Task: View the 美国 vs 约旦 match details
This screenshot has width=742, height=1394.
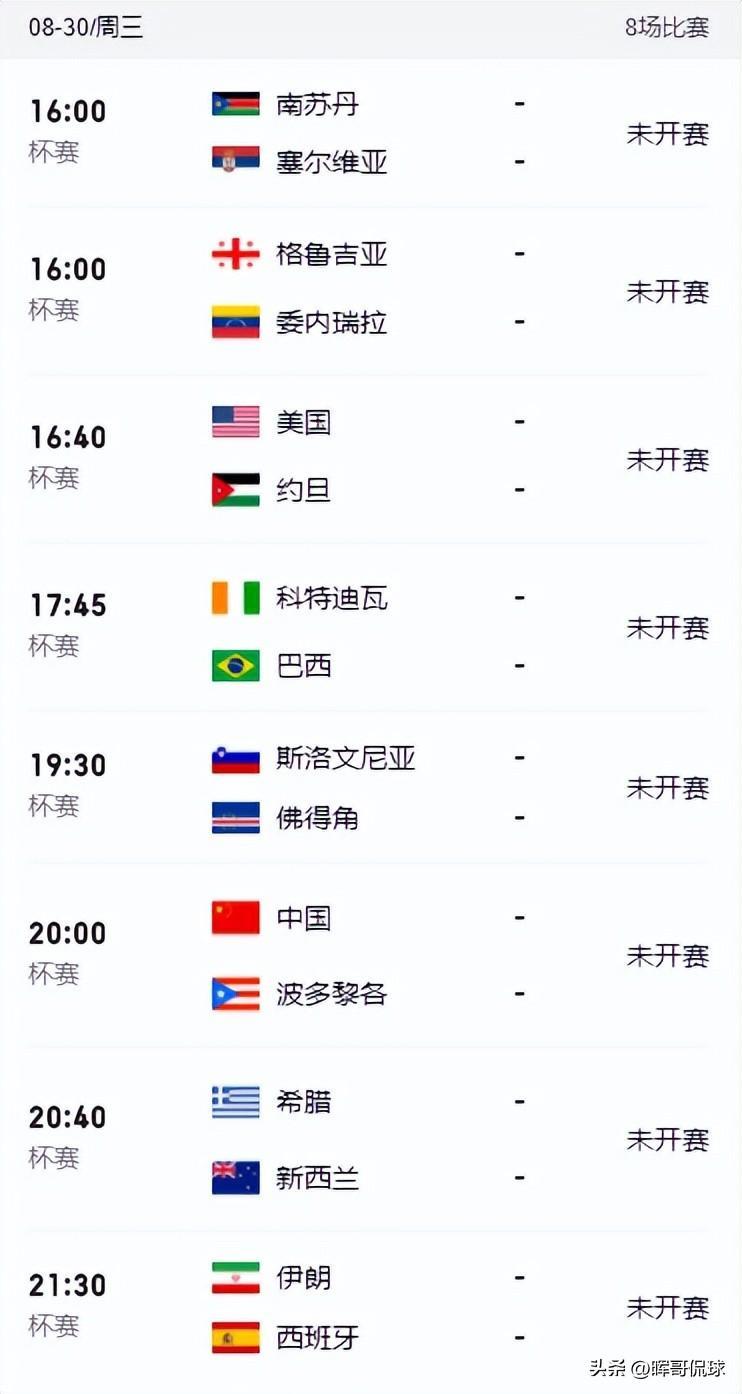Action: click(371, 458)
